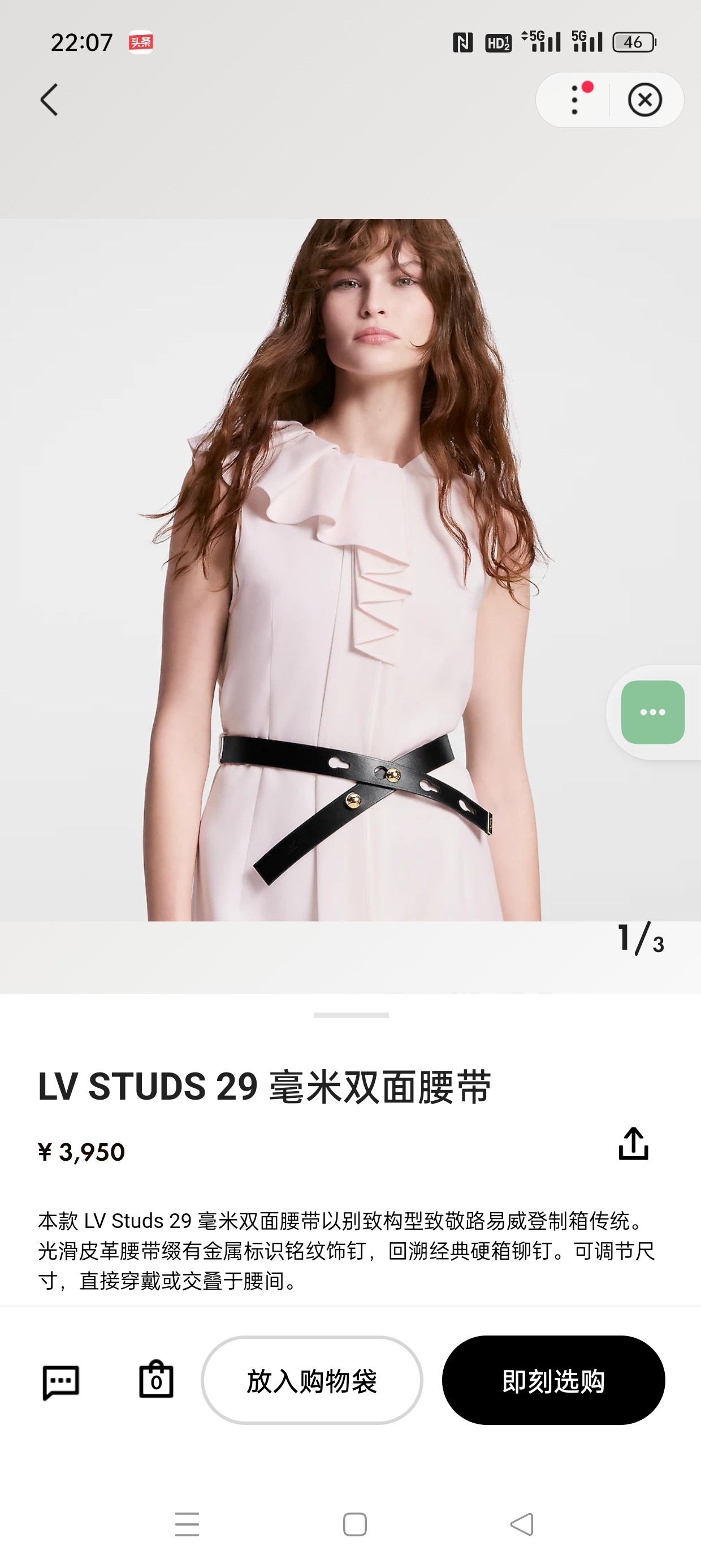The image size is (701, 1568).
Task: Close the mini program
Action: pyautogui.click(x=644, y=100)
